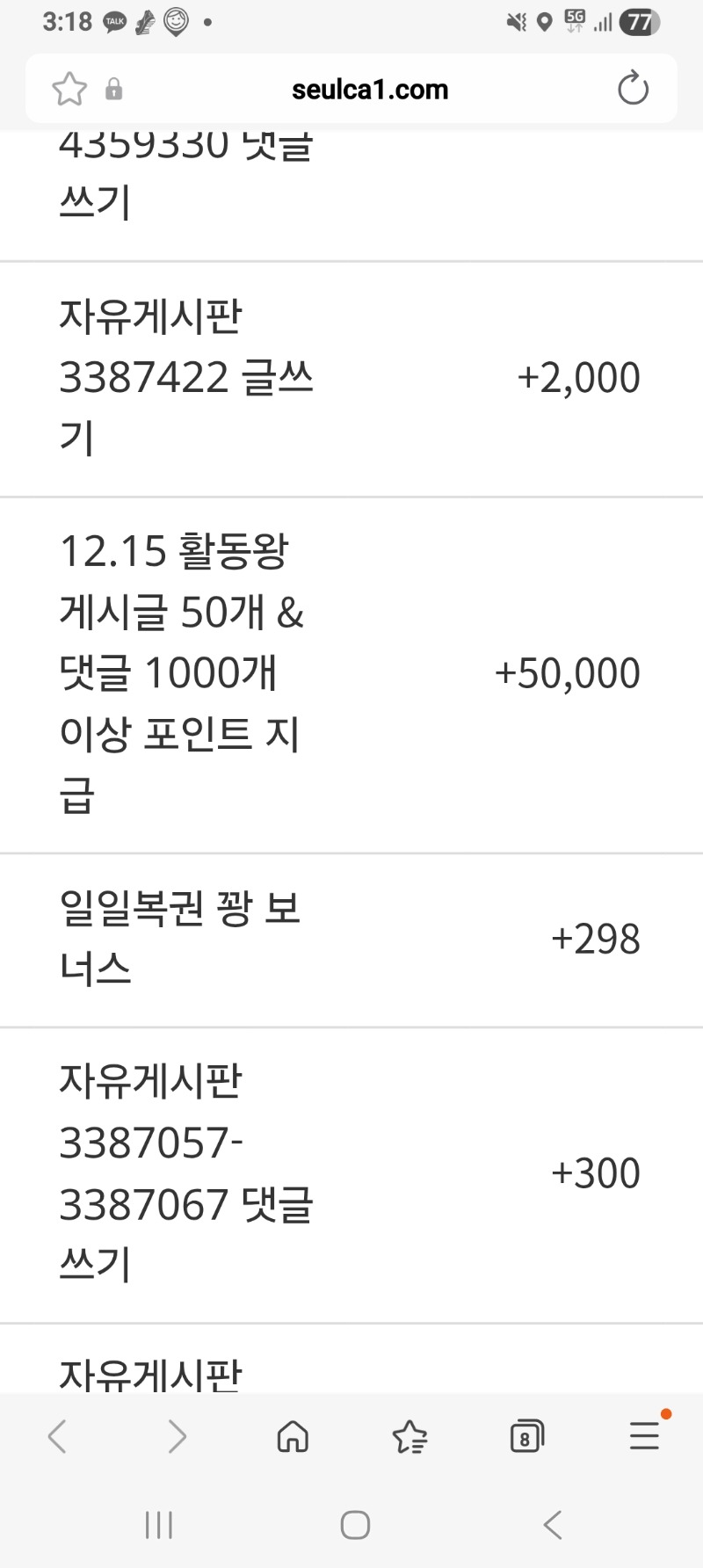This screenshot has height=1568, width=703.
Task: Show the 8 open tabs
Action: 526,1437
